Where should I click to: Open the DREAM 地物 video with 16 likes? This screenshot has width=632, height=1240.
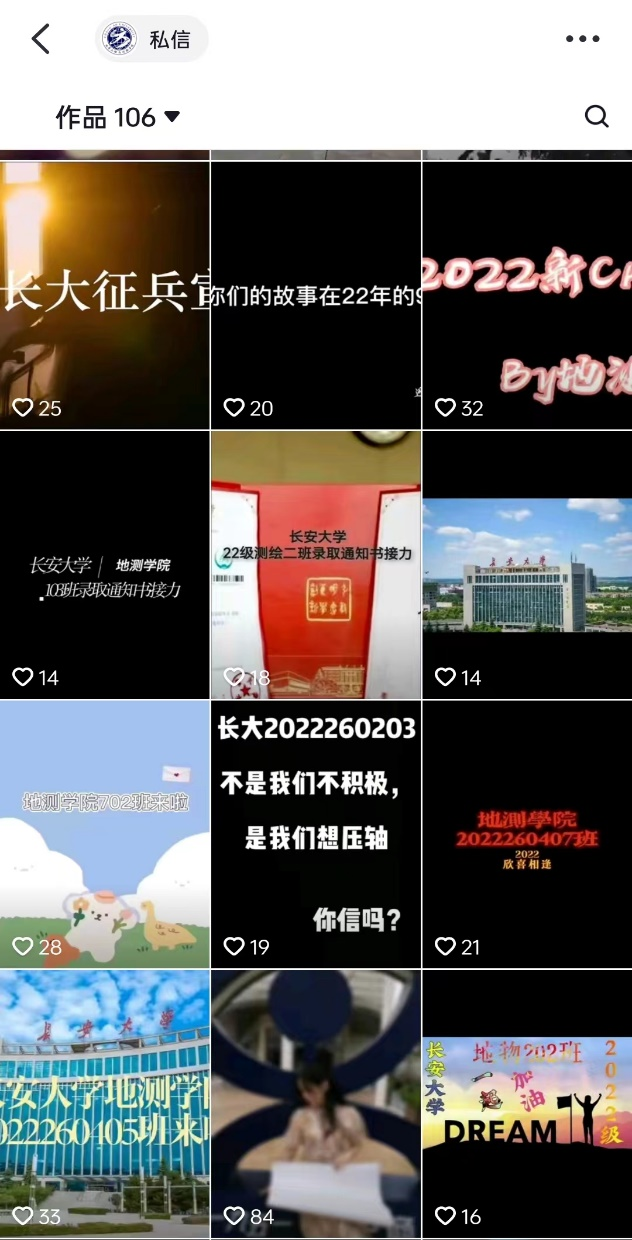tap(527, 1104)
